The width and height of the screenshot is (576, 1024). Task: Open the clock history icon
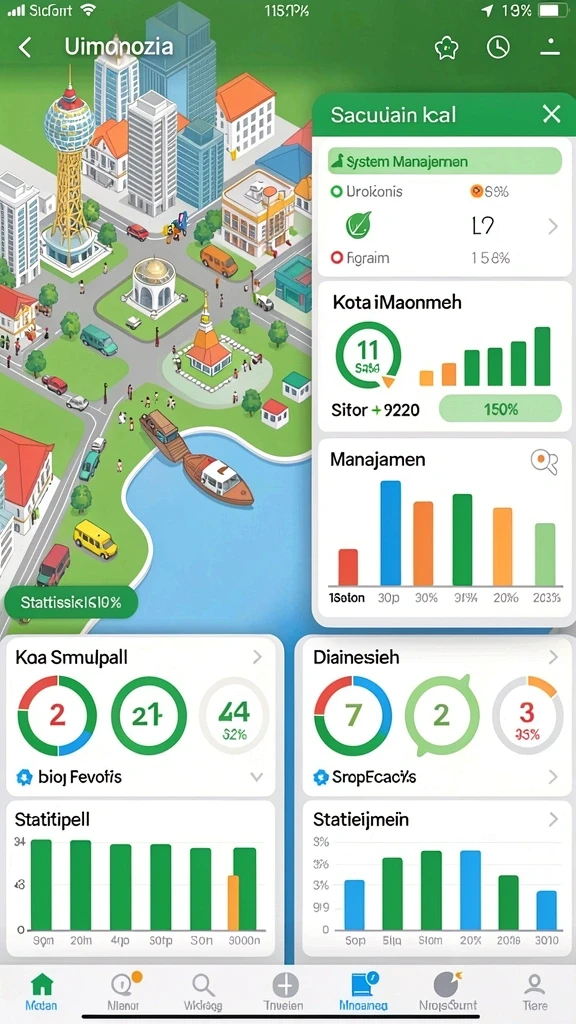click(498, 47)
